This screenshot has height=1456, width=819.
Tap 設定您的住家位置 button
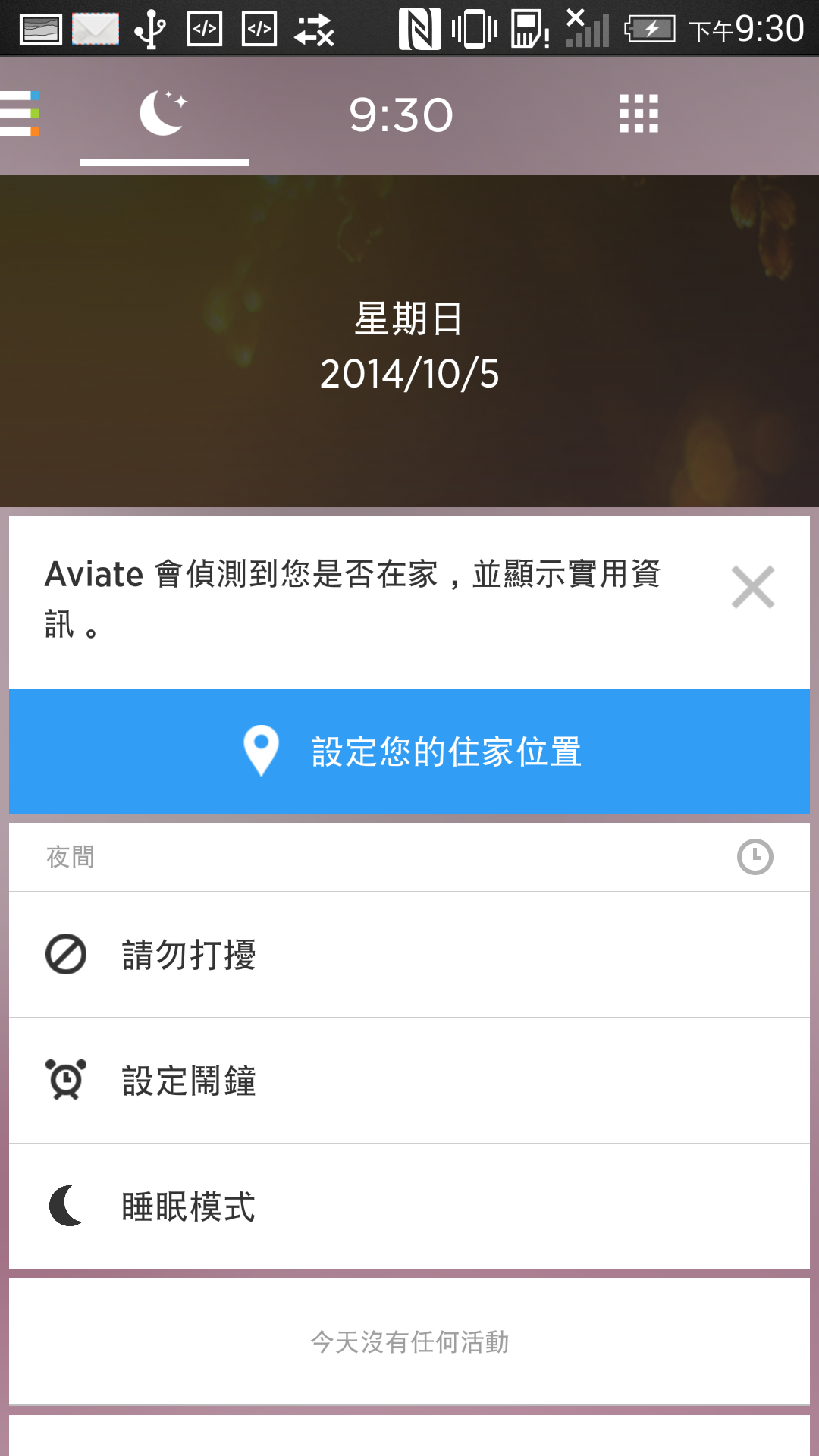(409, 752)
